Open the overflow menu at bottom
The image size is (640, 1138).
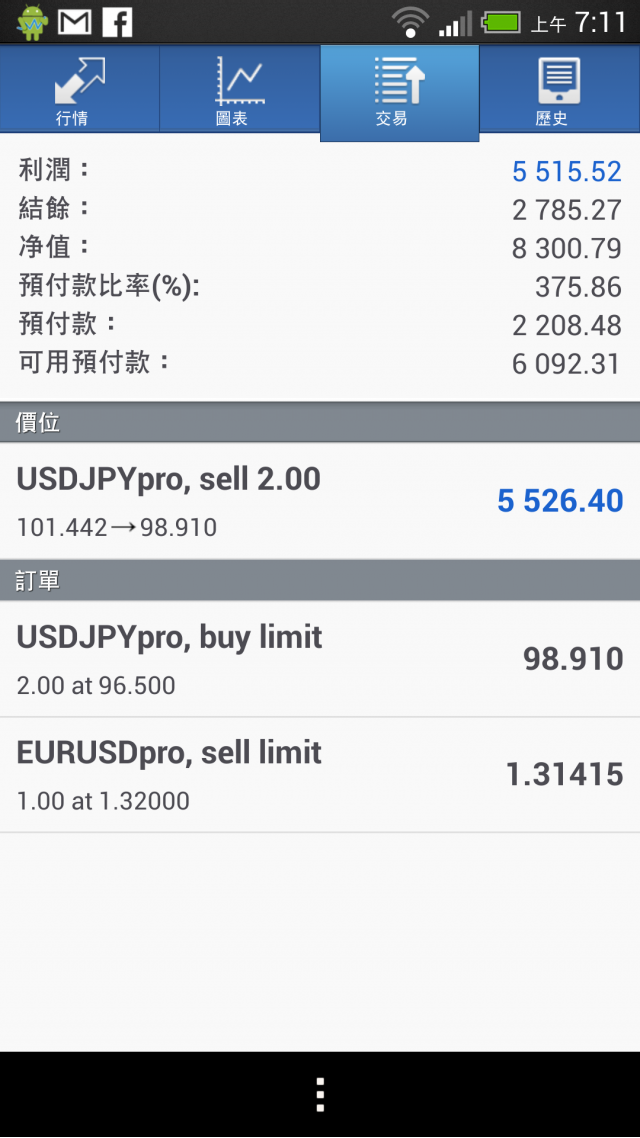tap(320, 1094)
